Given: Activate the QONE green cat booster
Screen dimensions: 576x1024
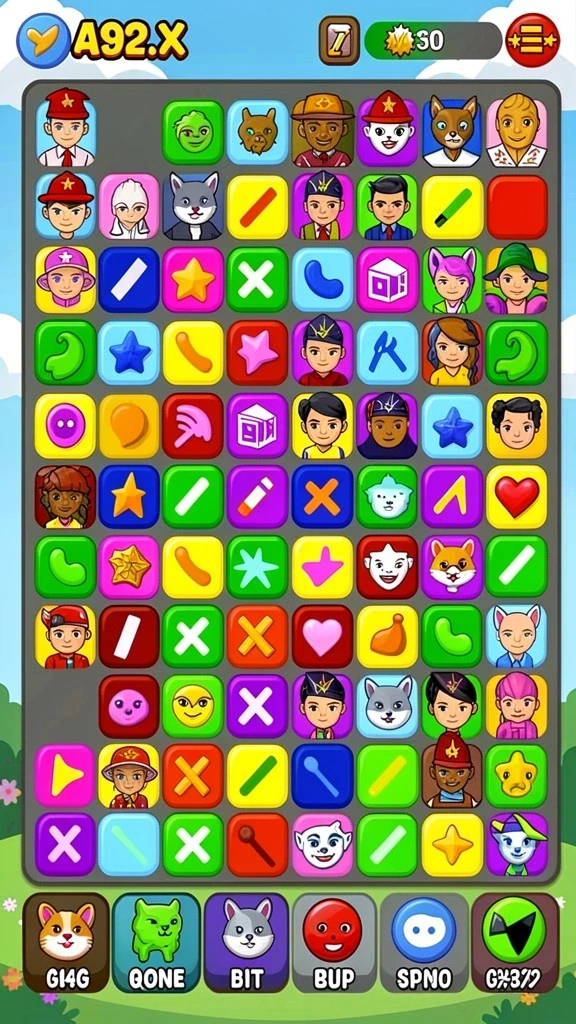Looking at the screenshot, I should [156, 941].
